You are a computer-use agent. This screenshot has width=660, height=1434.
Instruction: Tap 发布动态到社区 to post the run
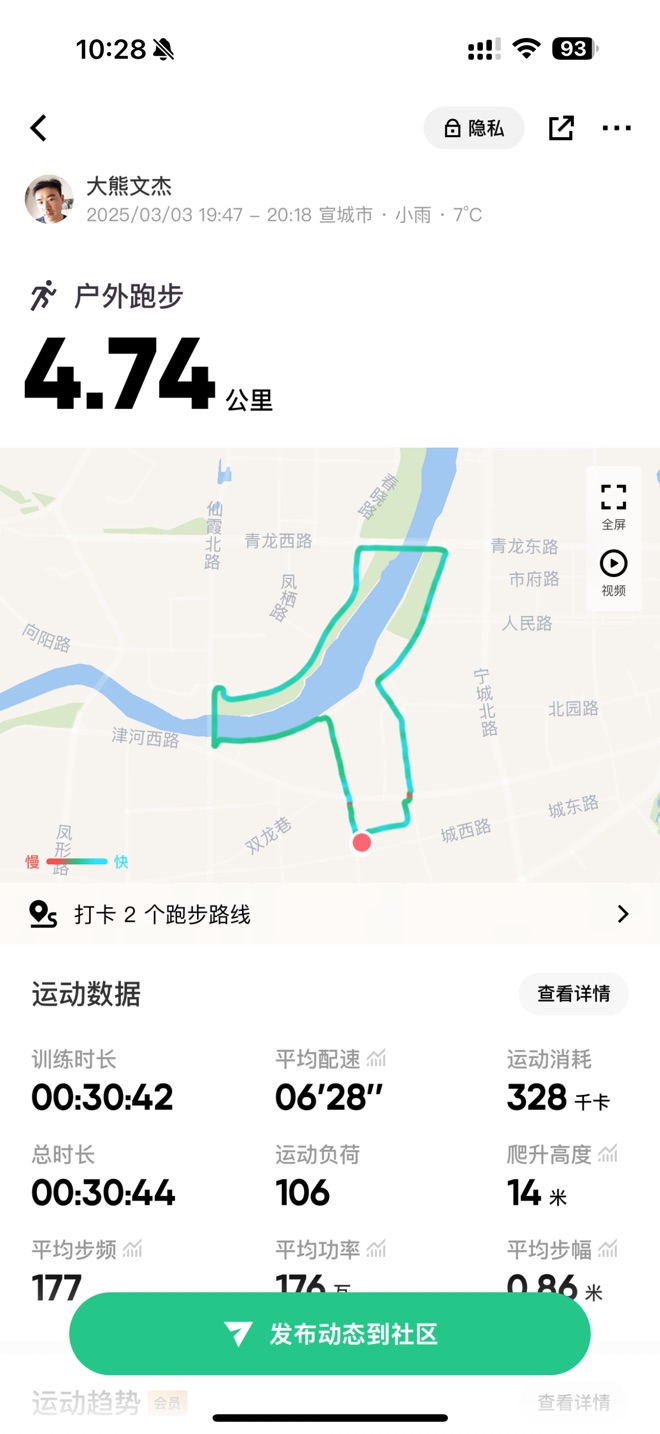tap(330, 1334)
